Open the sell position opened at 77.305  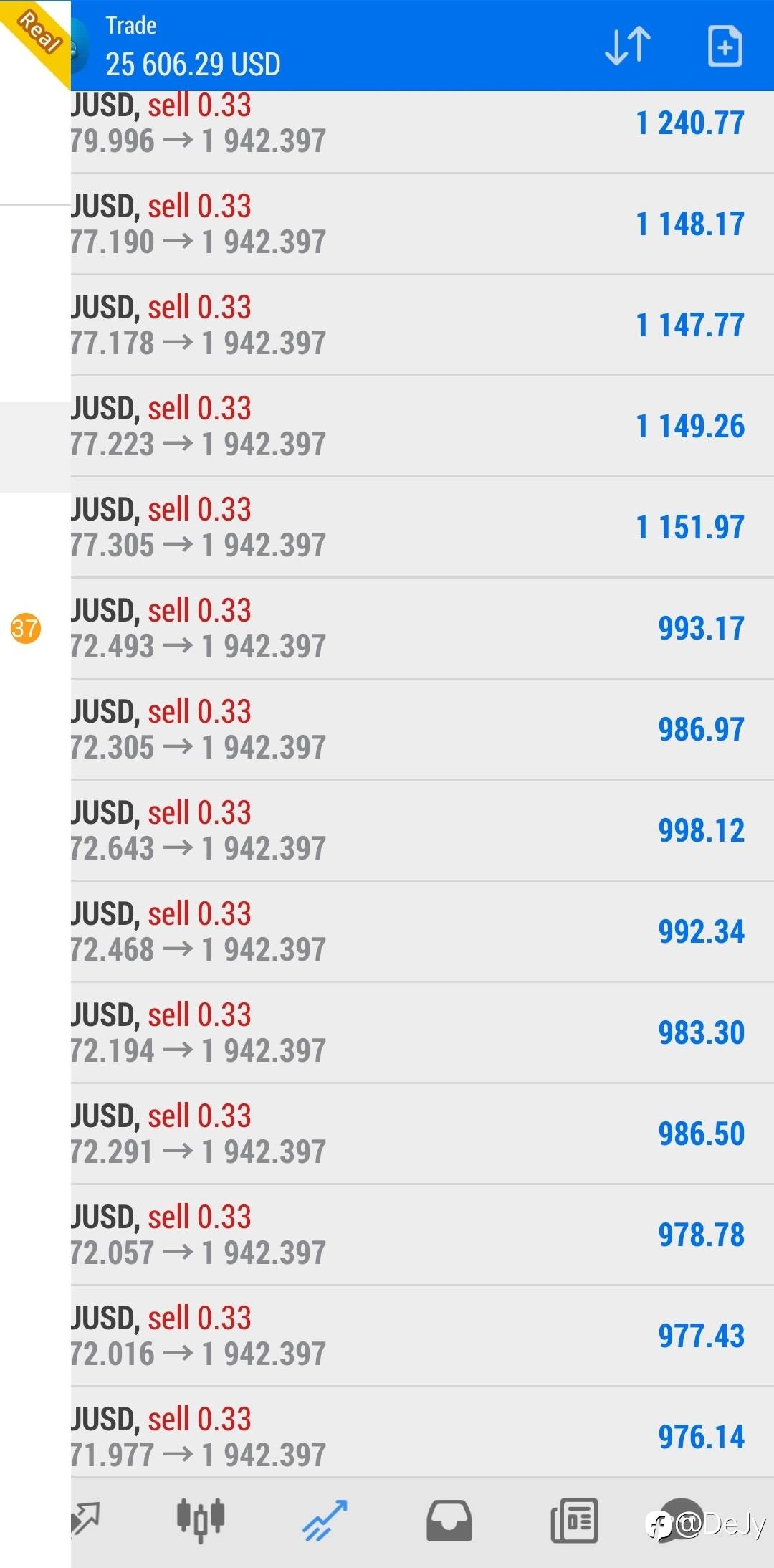(x=422, y=527)
